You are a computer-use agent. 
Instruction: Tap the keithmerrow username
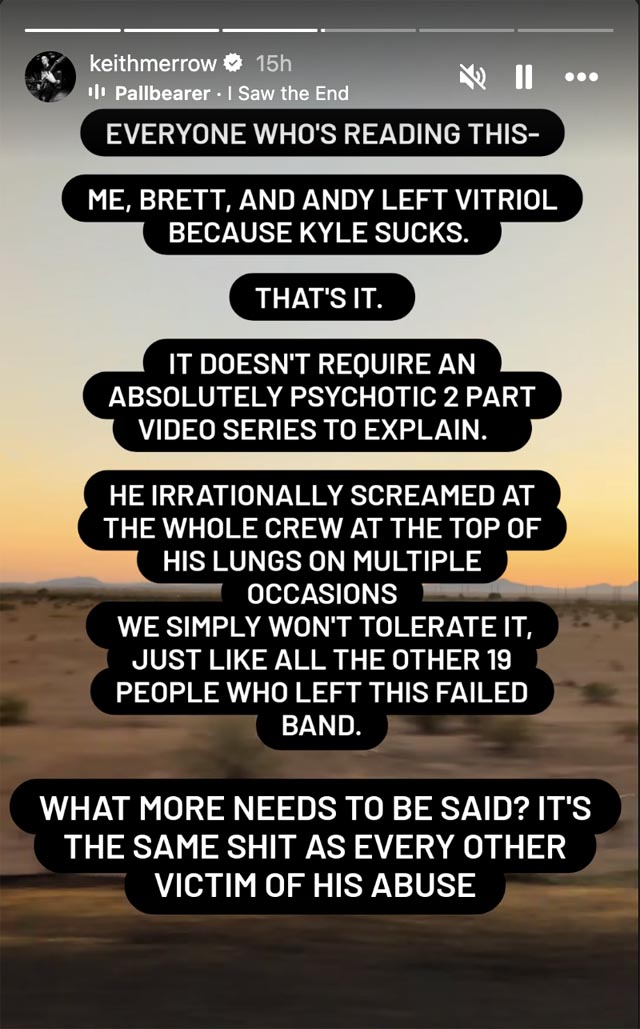tap(153, 64)
